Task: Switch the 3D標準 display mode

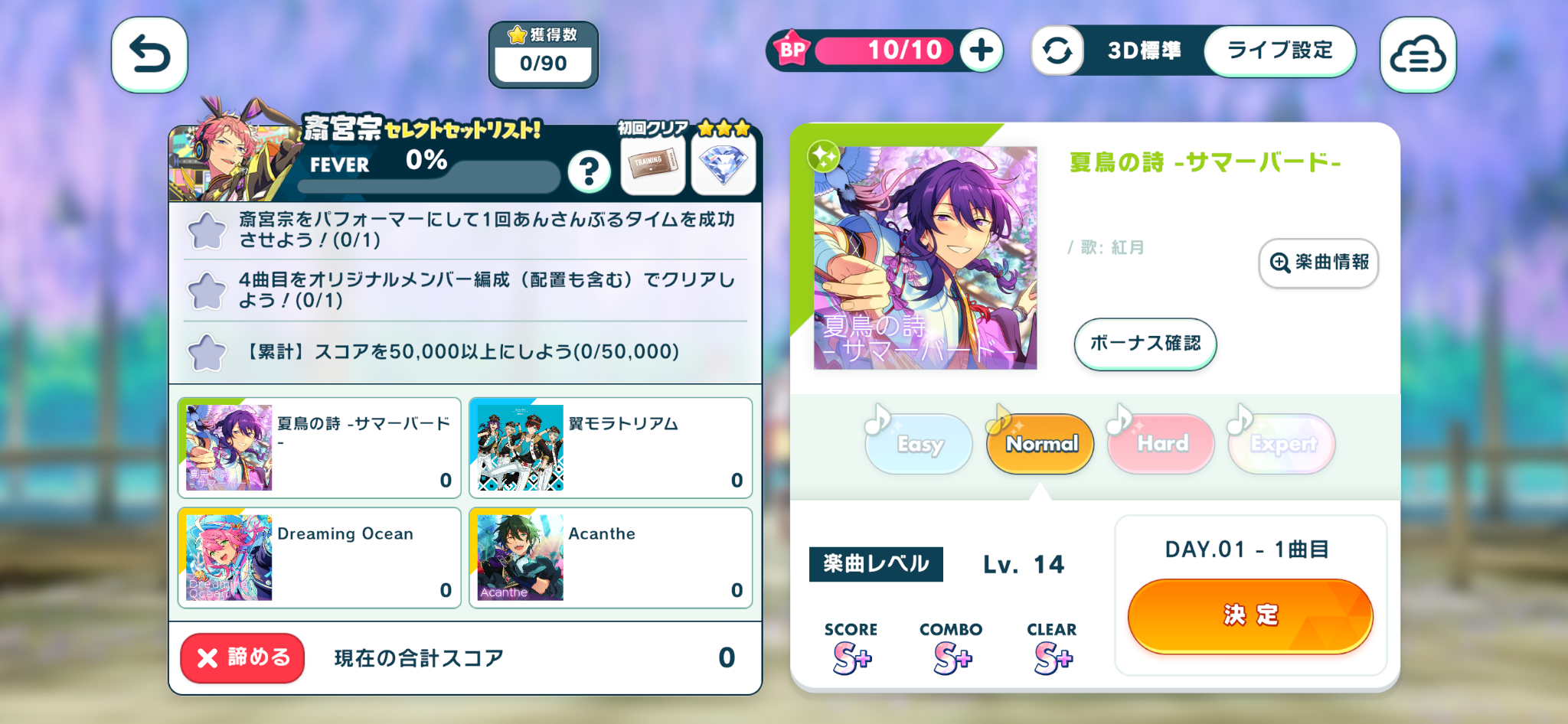Action: click(1057, 51)
